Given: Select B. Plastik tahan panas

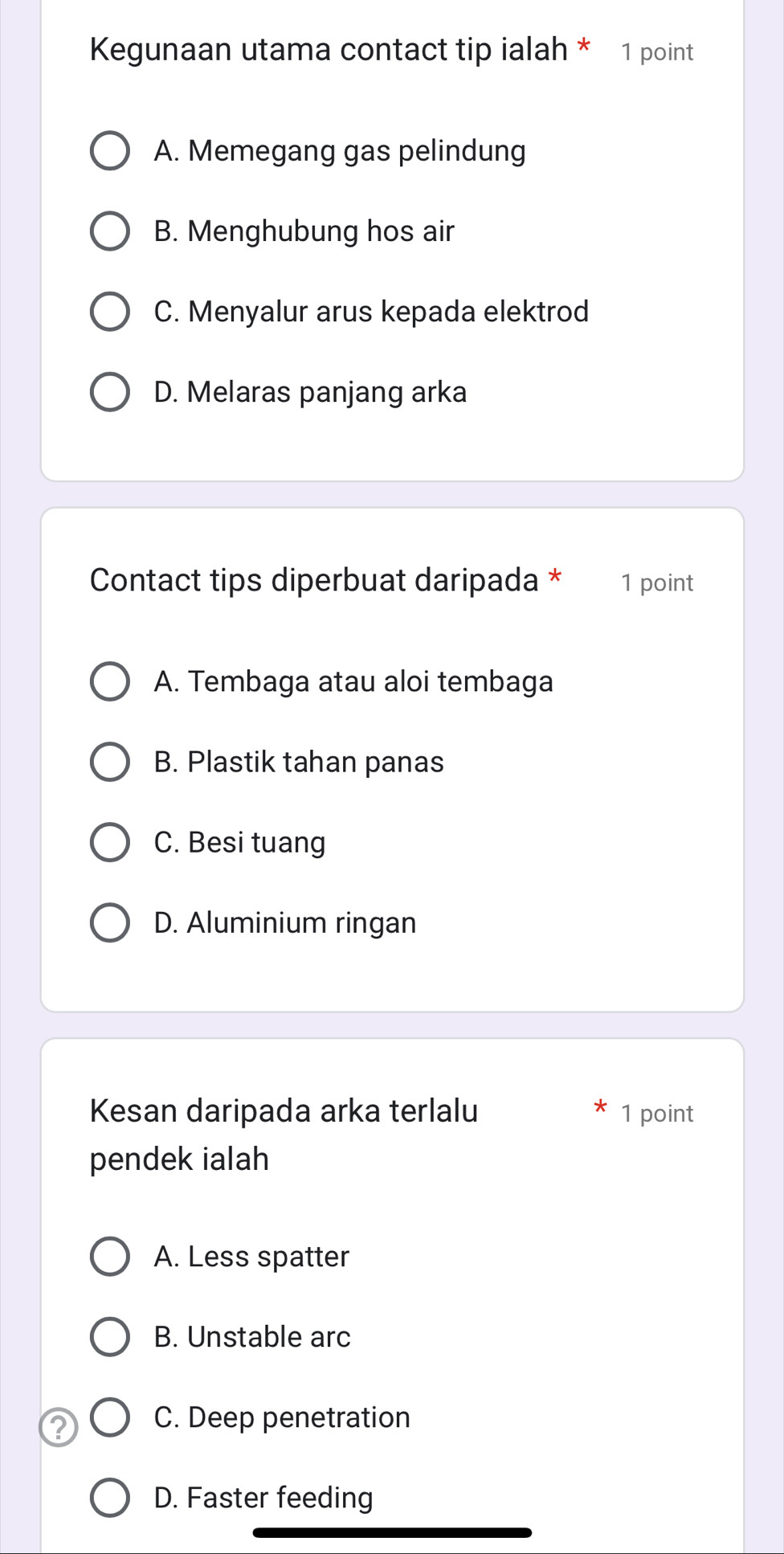Looking at the screenshot, I should 109,762.
